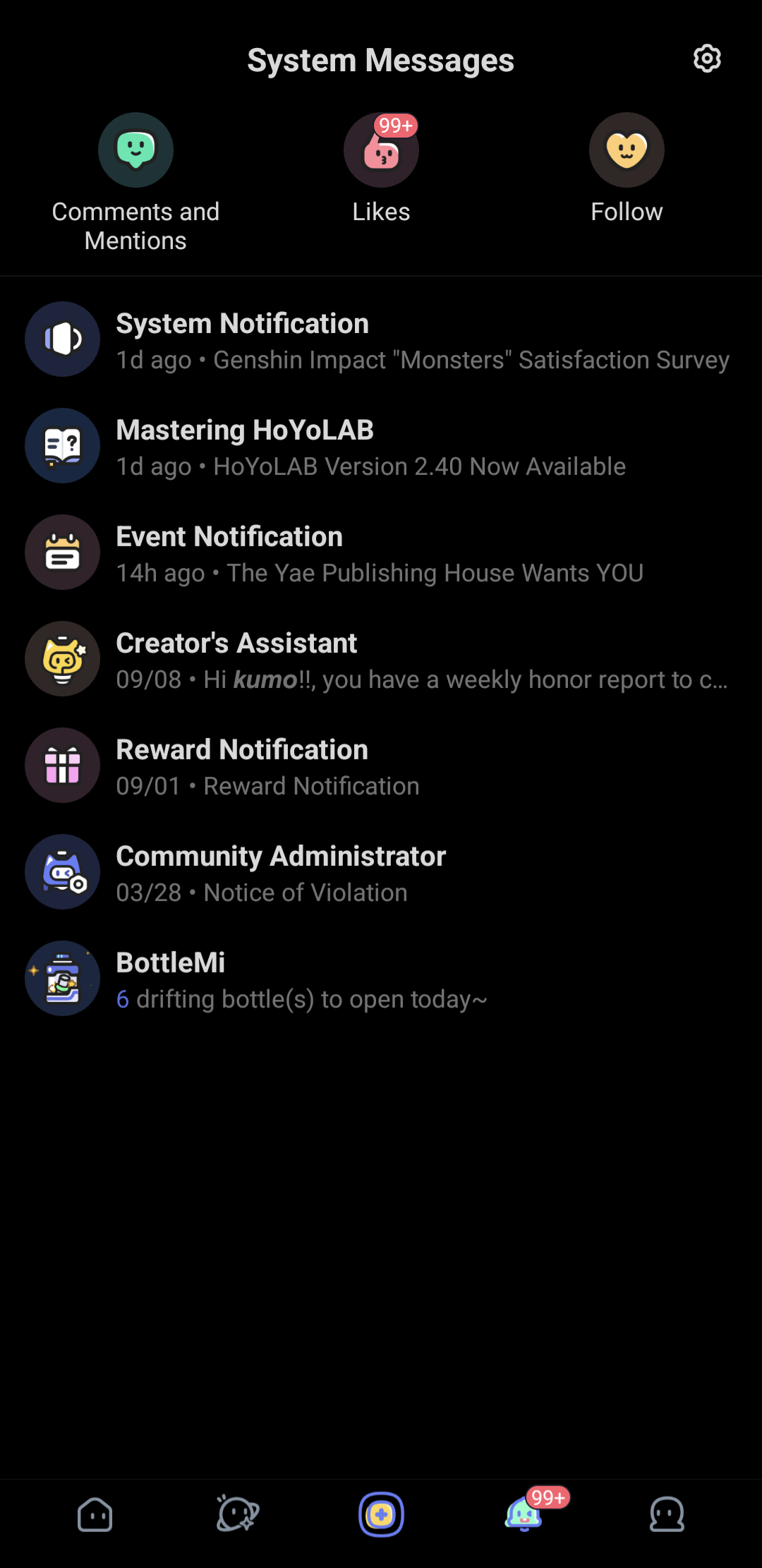Open Mastering HoYoLAB messages
Image resolution: width=762 pixels, height=1568 pixels.
(x=381, y=447)
